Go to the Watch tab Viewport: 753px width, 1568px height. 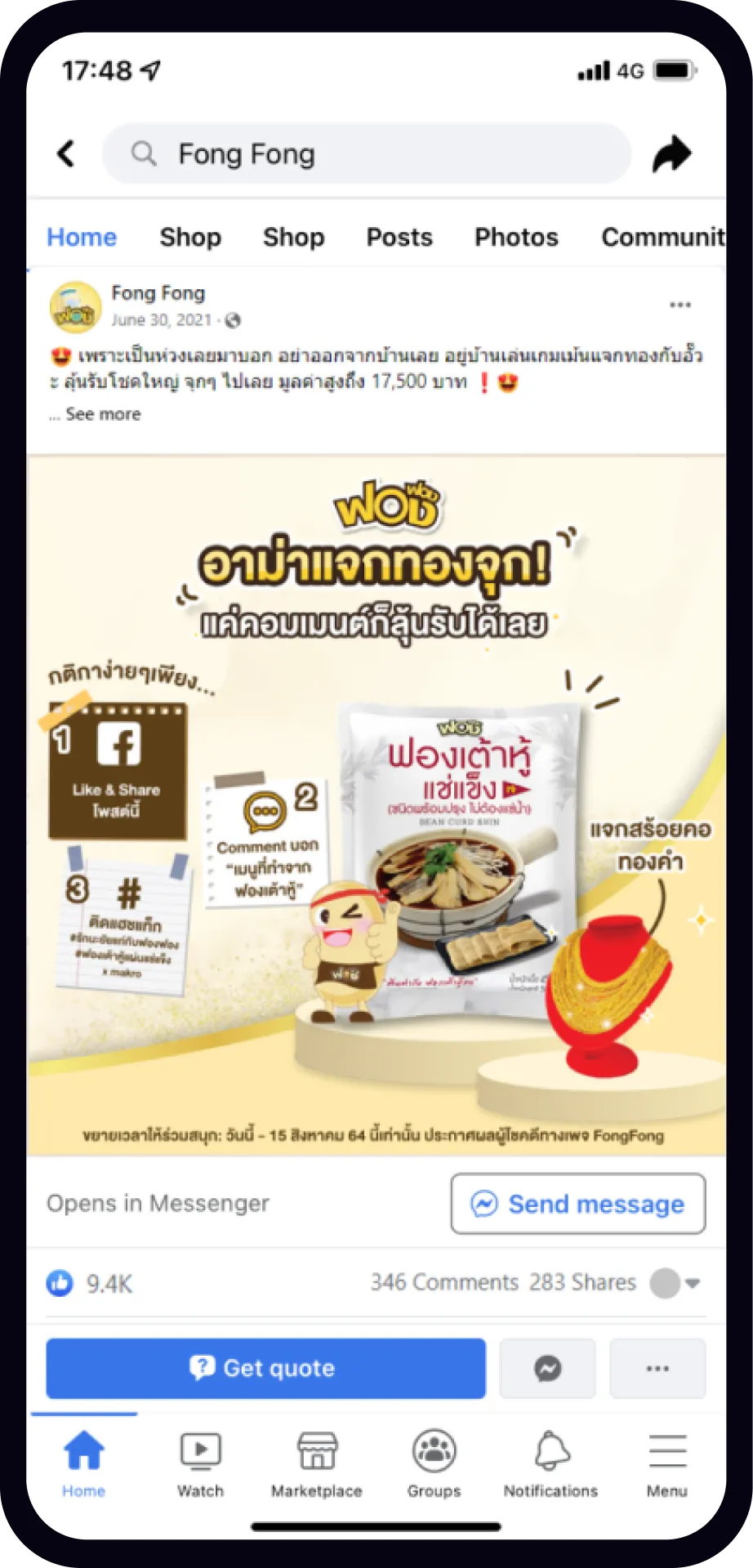coord(200,1463)
